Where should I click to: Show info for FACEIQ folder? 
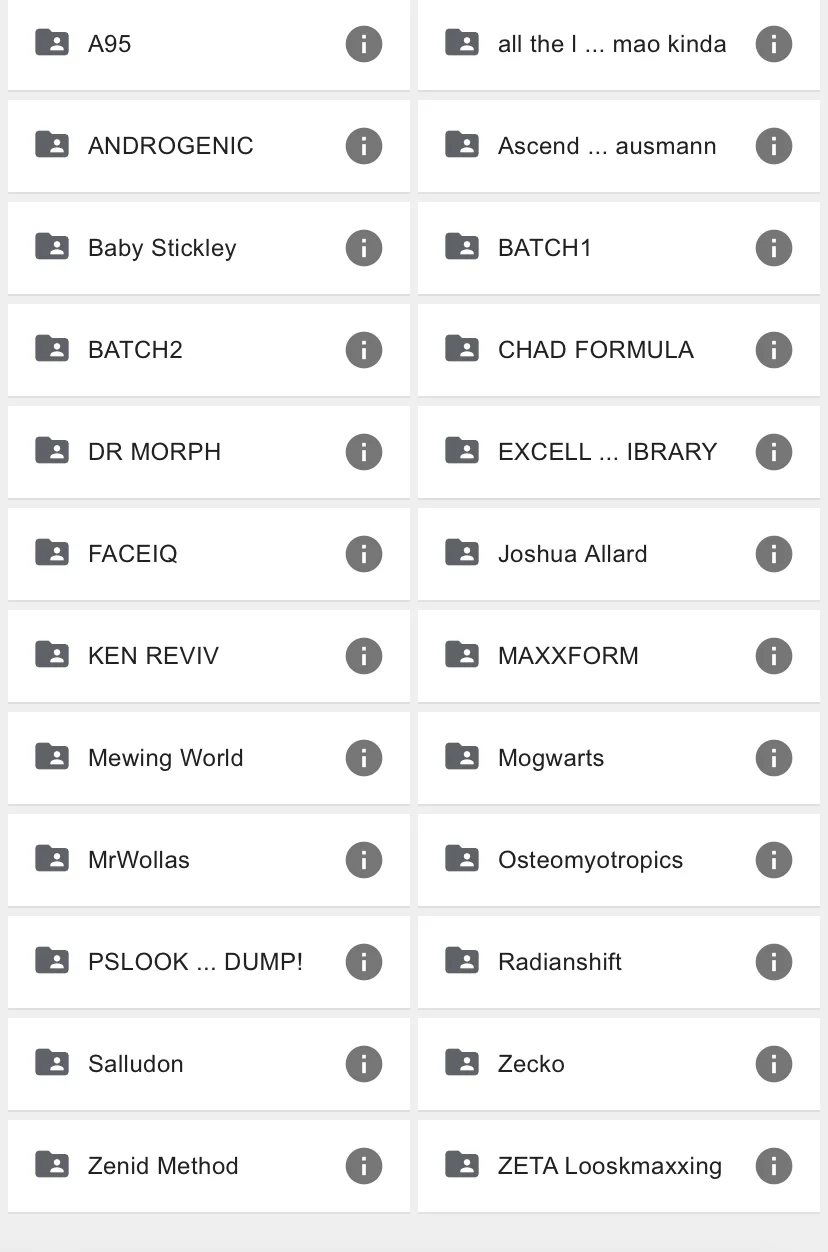[x=364, y=554]
